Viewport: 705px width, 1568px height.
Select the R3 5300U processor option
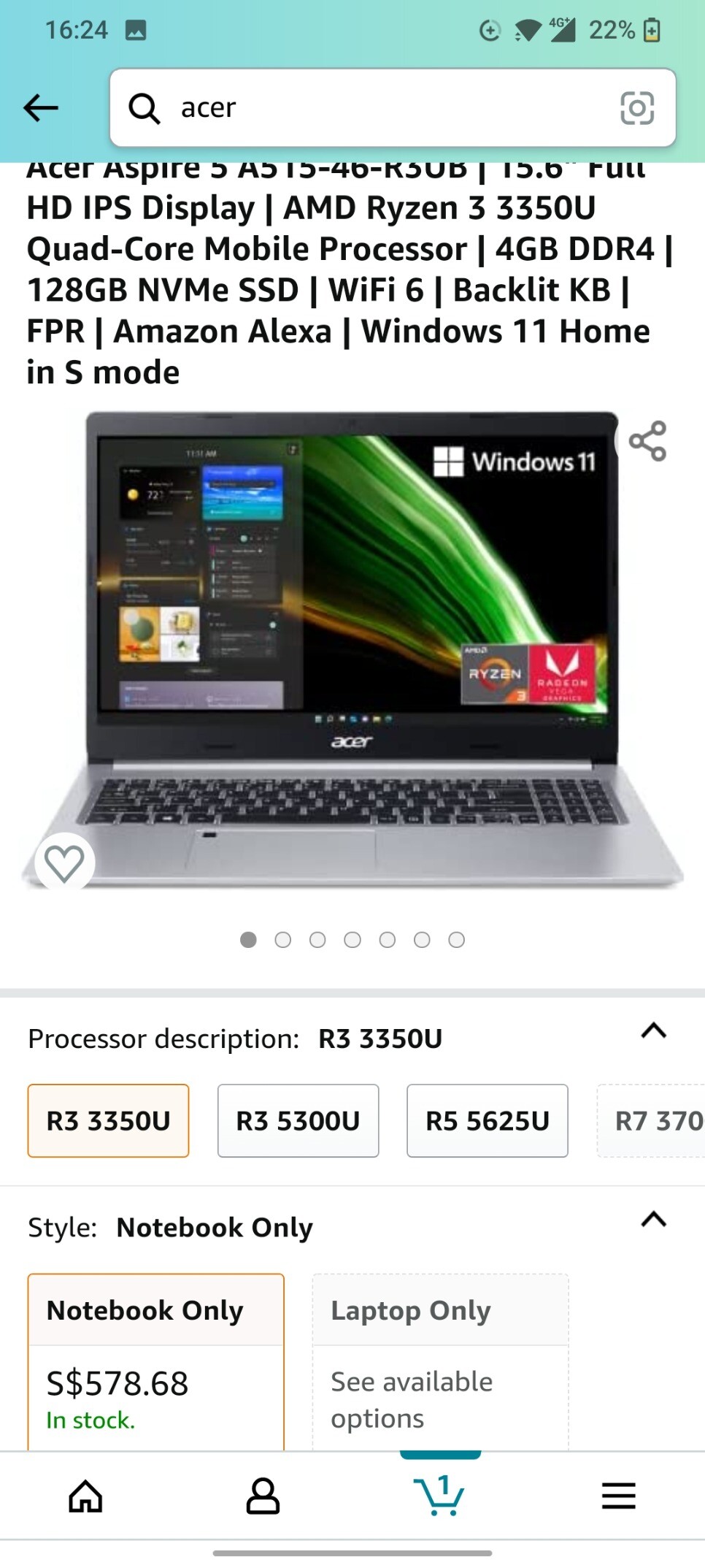tap(298, 1121)
